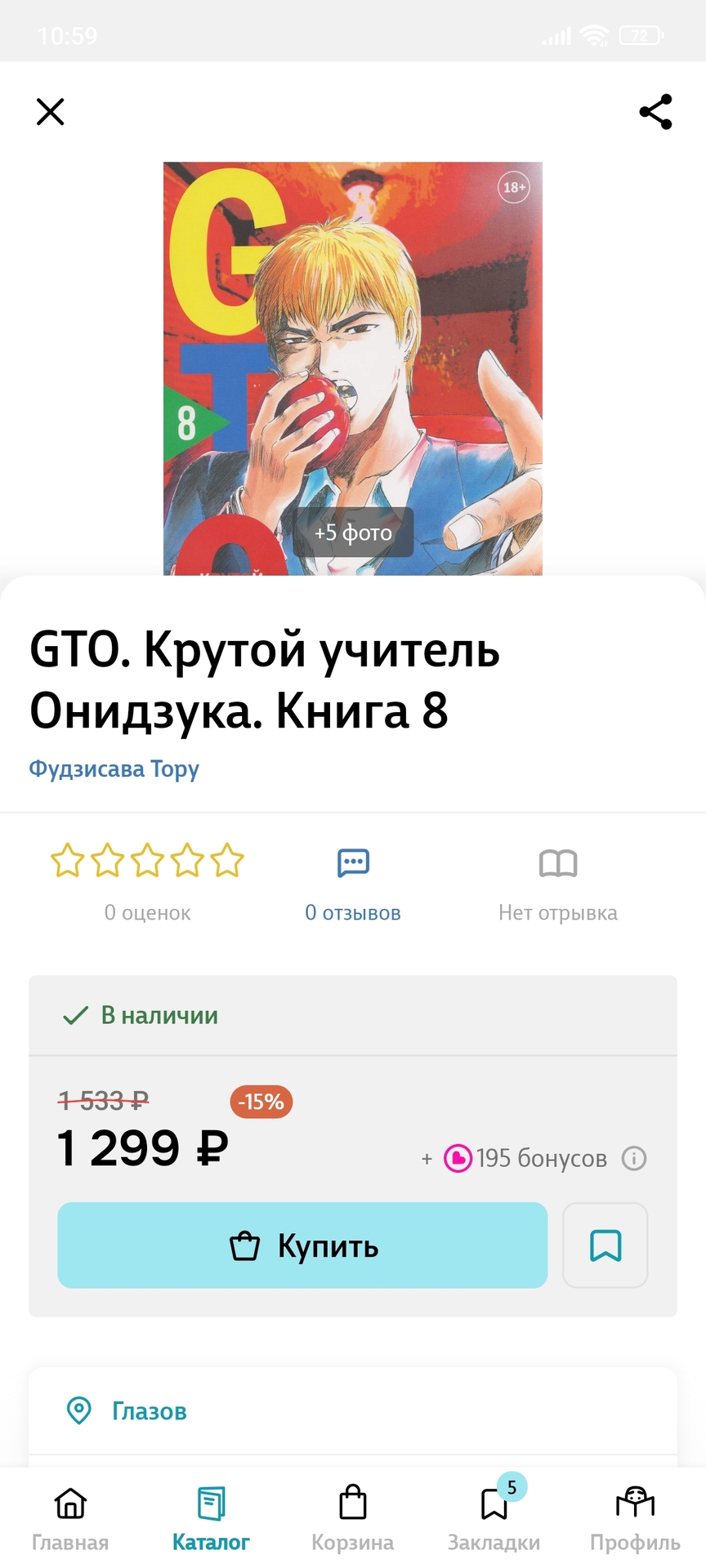Close the product page
The image size is (706, 1568).
click(51, 112)
